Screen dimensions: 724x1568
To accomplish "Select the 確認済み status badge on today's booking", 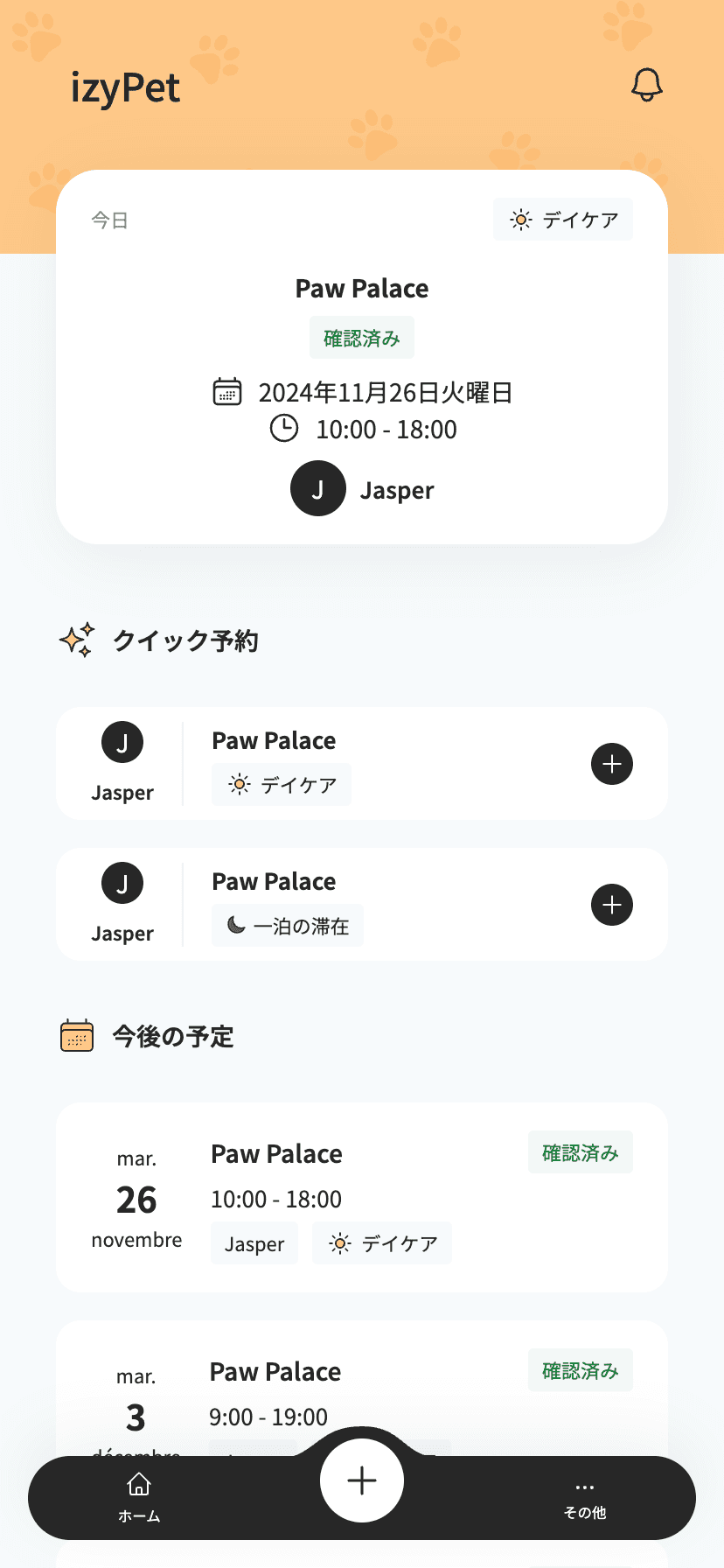I will pos(361,337).
